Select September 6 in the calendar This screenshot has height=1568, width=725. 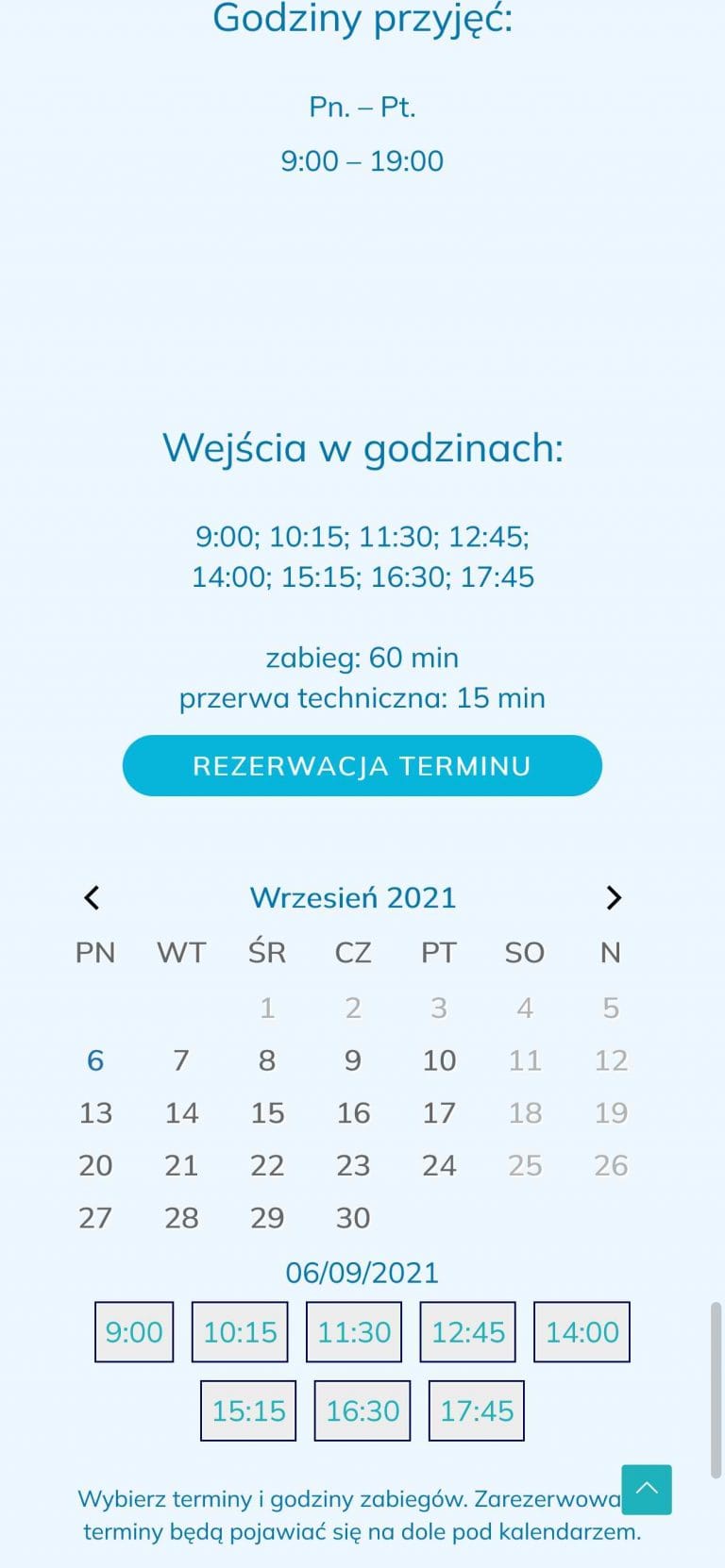tap(95, 1060)
